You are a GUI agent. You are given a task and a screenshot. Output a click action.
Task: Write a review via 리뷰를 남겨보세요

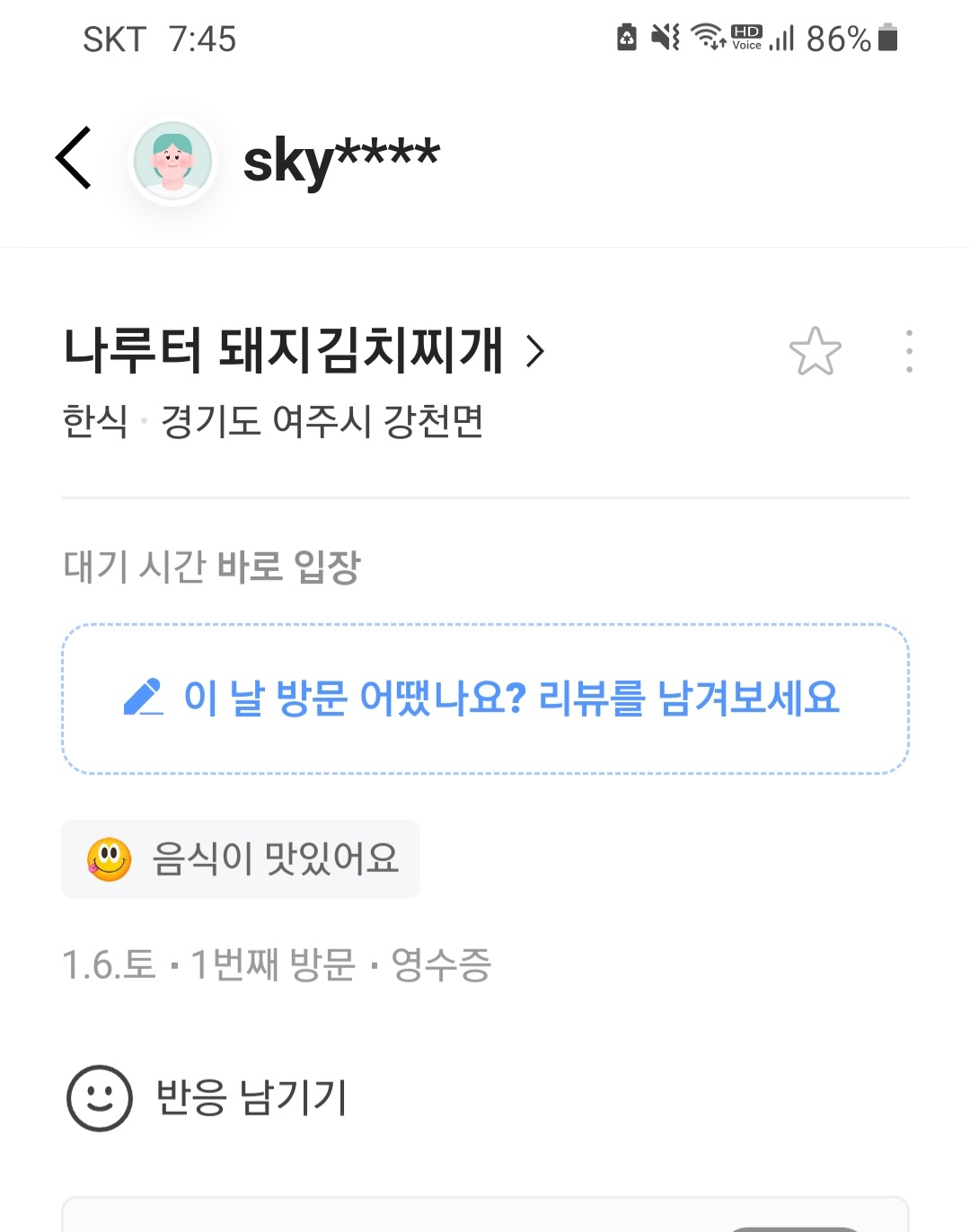click(485, 699)
